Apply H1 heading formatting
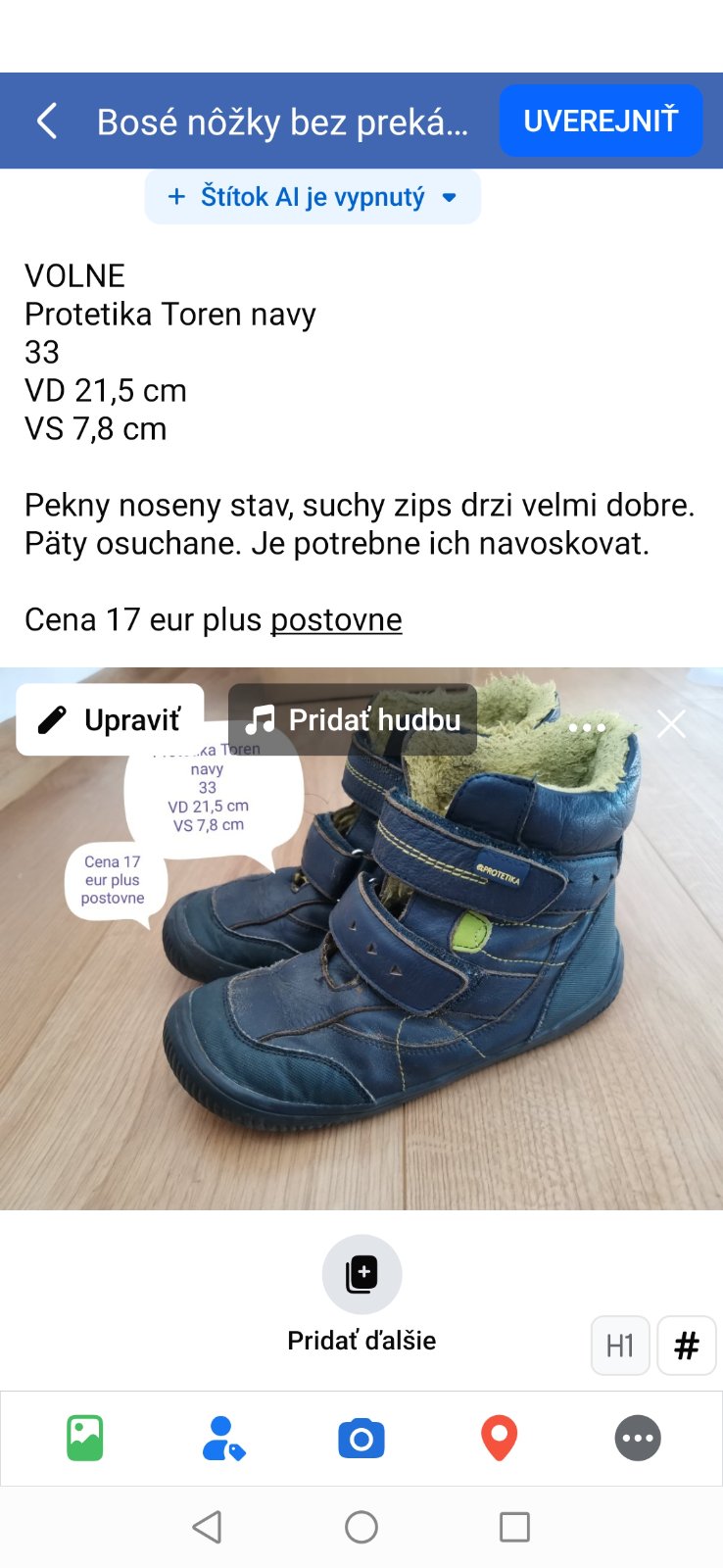Image resolution: width=723 pixels, height=1568 pixels. coord(620,1346)
